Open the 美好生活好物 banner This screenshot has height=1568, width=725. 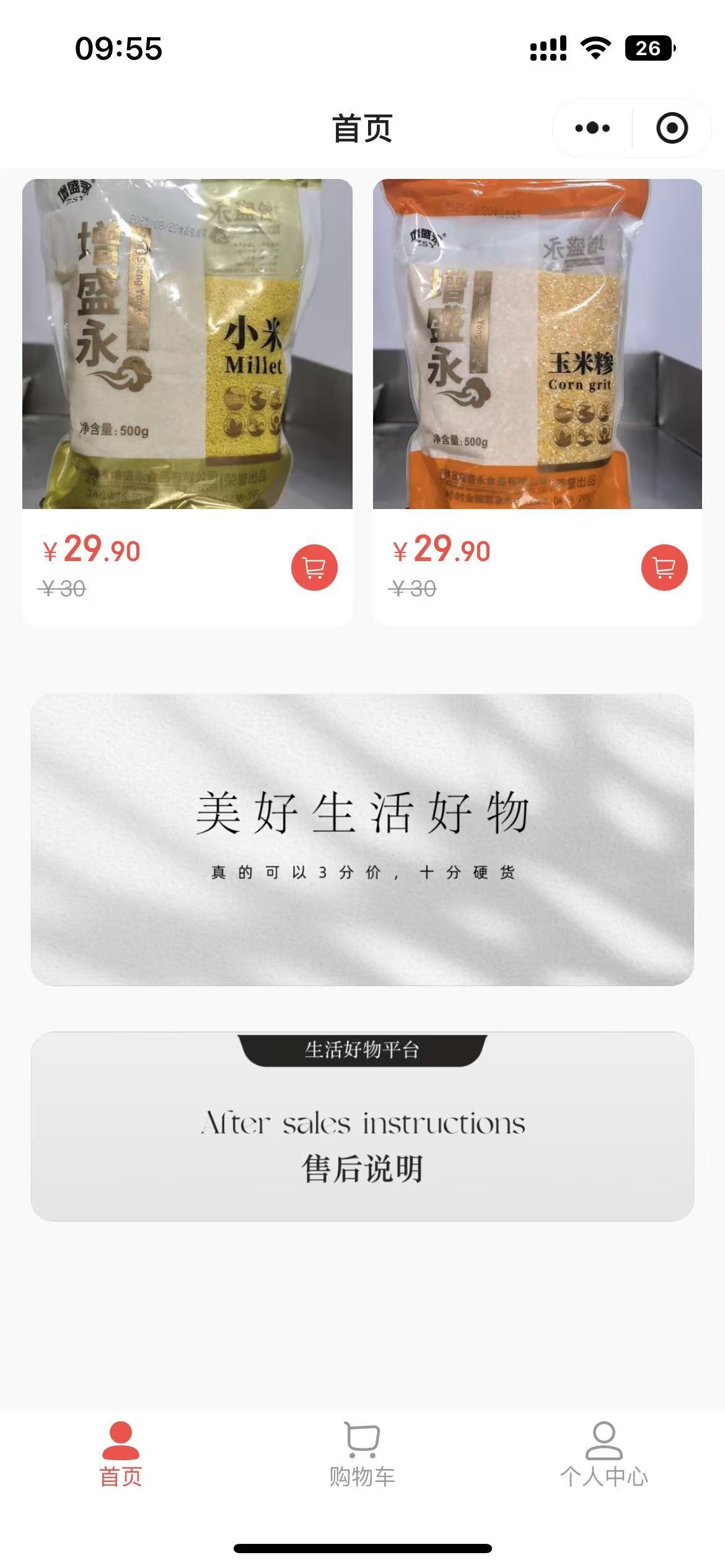click(362, 840)
